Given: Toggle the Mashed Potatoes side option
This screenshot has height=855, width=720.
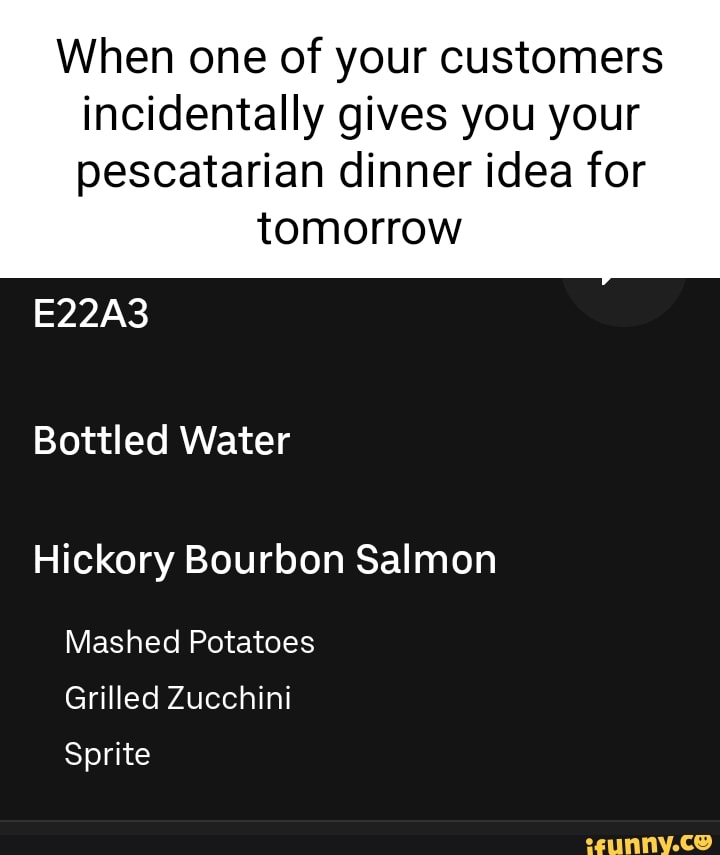Looking at the screenshot, I should point(189,643).
